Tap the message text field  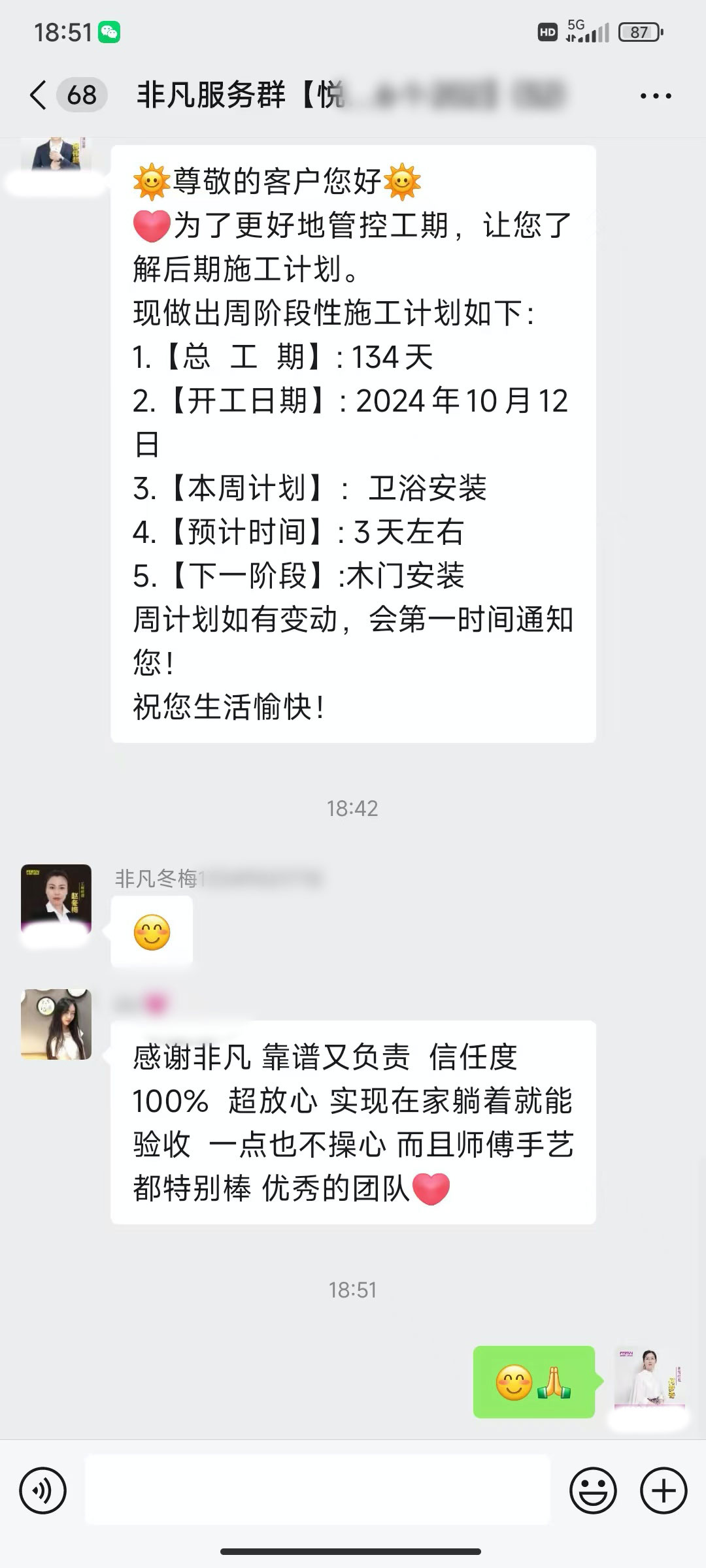318,1490
